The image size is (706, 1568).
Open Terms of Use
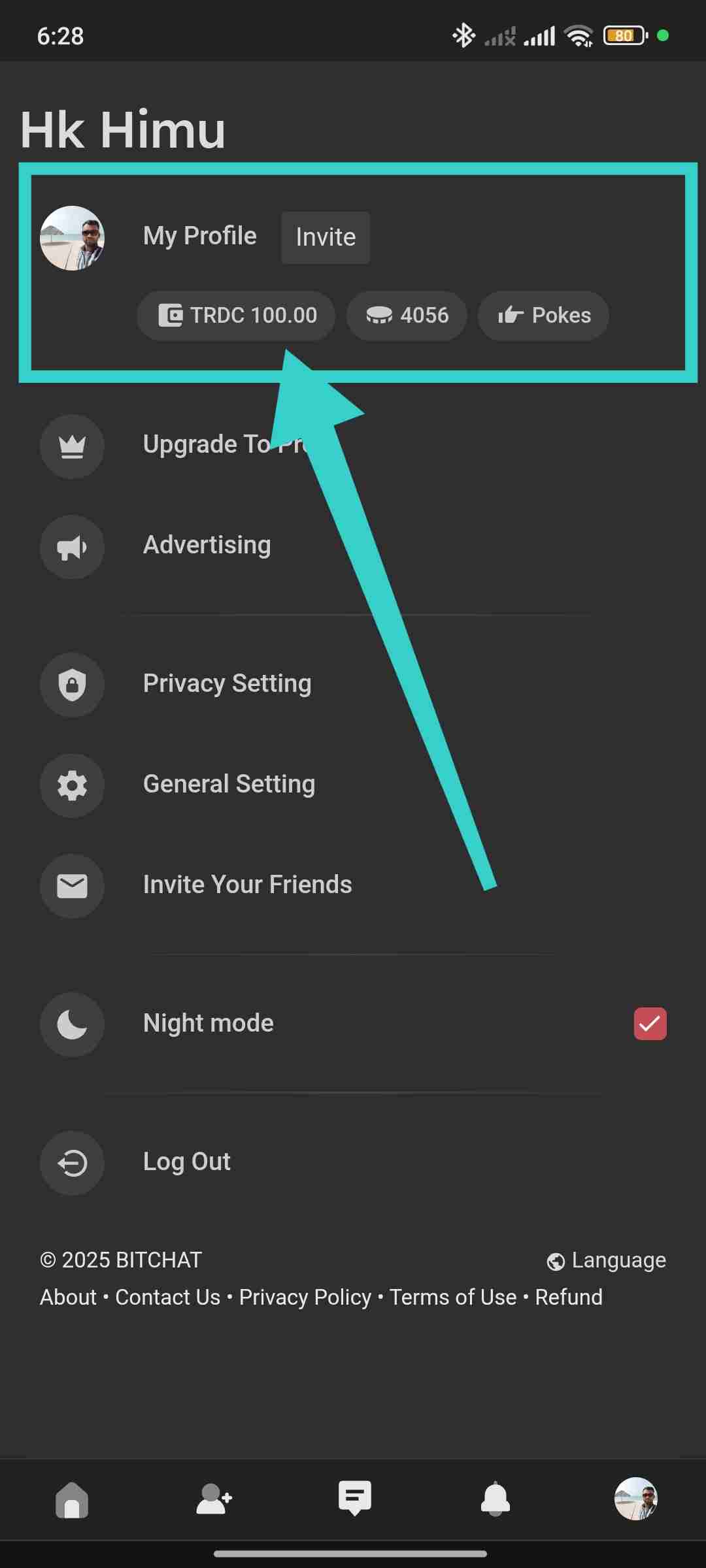453,1298
